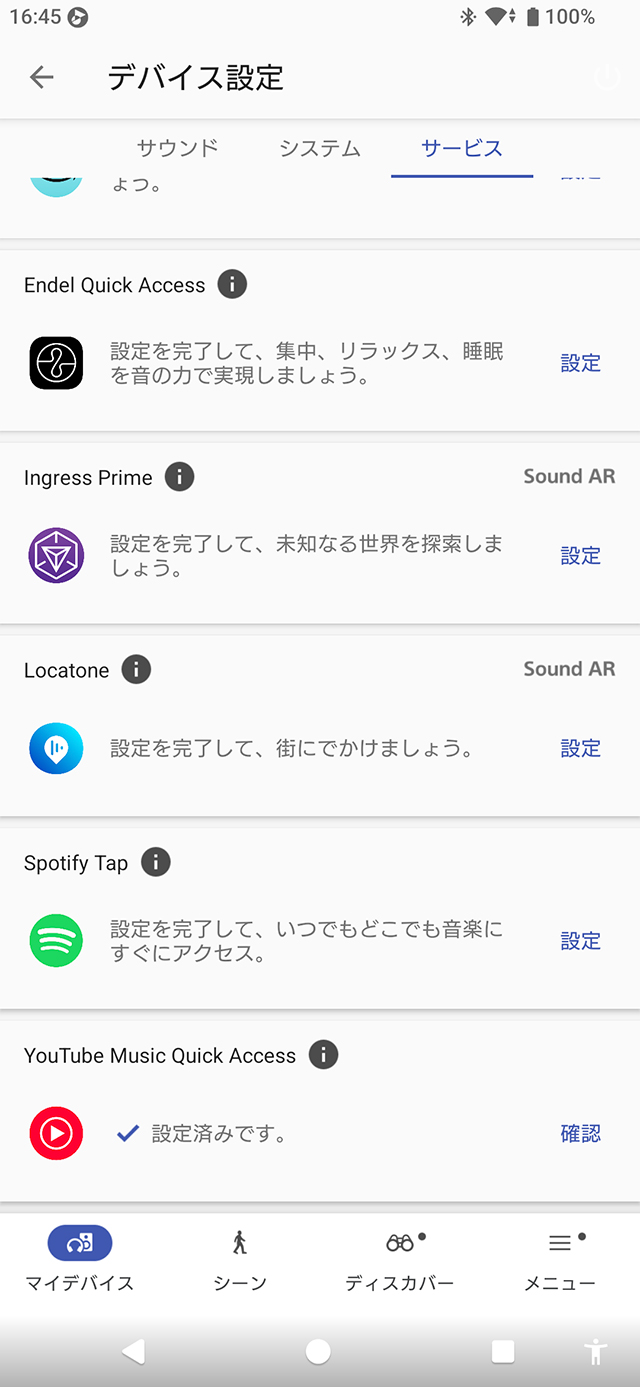640x1387 pixels.
Task: Go to the system home screen
Action: click(318, 1352)
